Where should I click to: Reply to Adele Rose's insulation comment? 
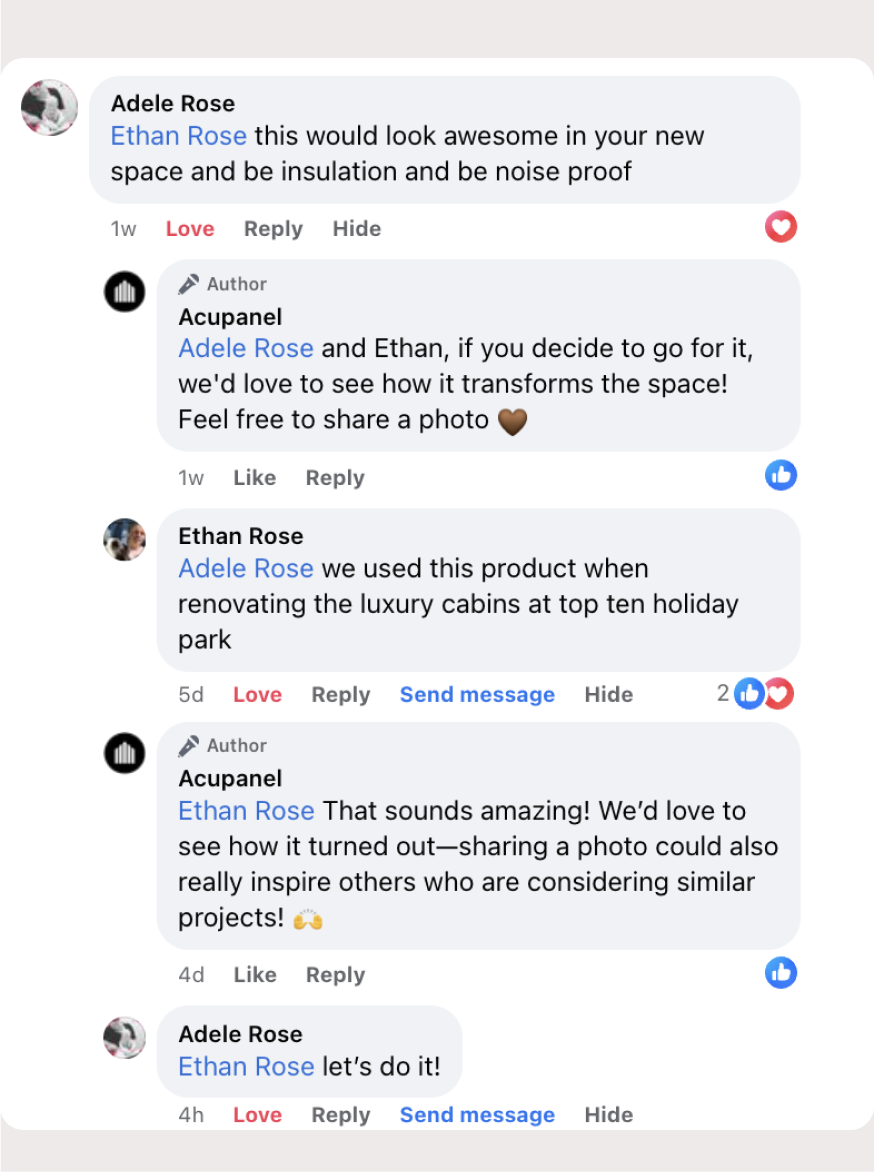[x=273, y=229]
